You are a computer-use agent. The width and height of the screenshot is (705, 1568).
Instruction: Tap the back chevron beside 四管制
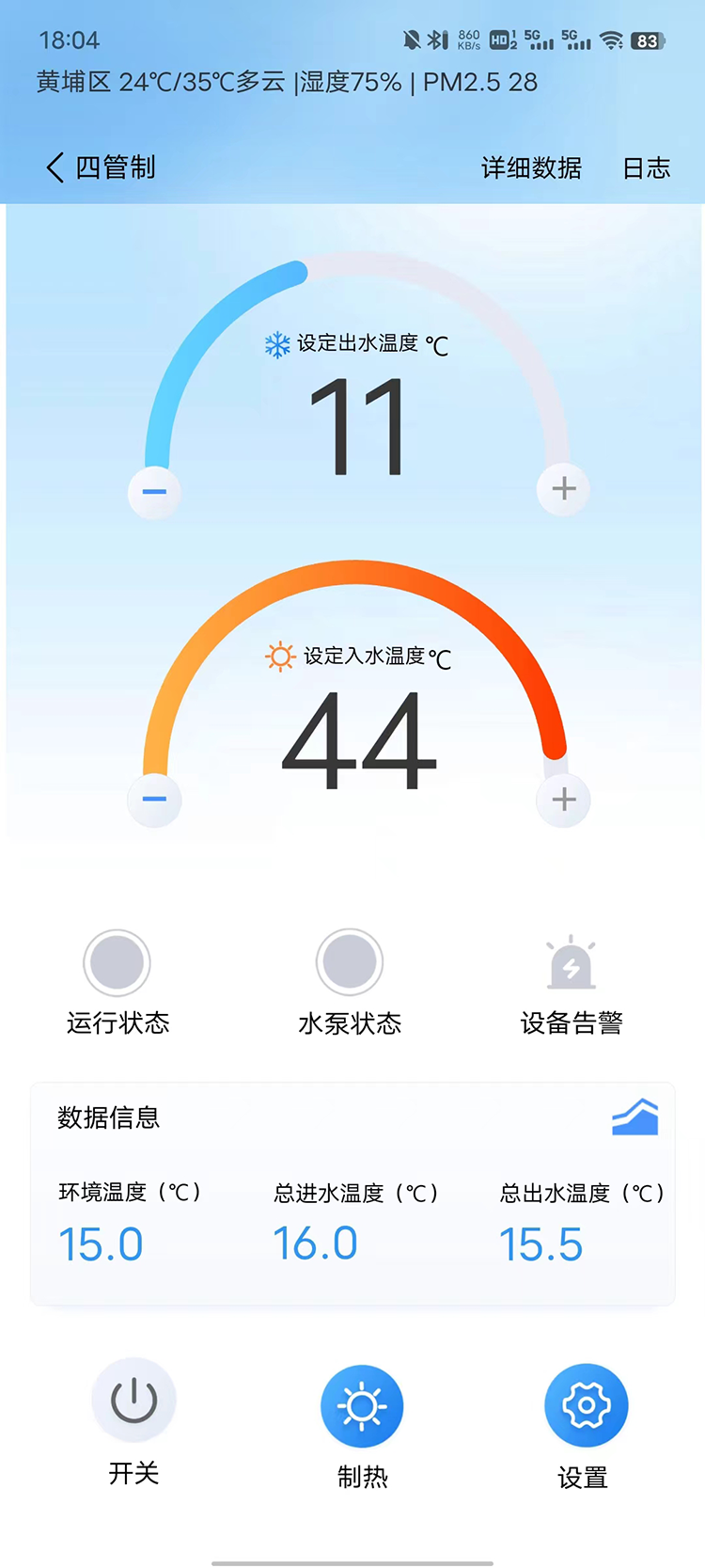pos(54,166)
